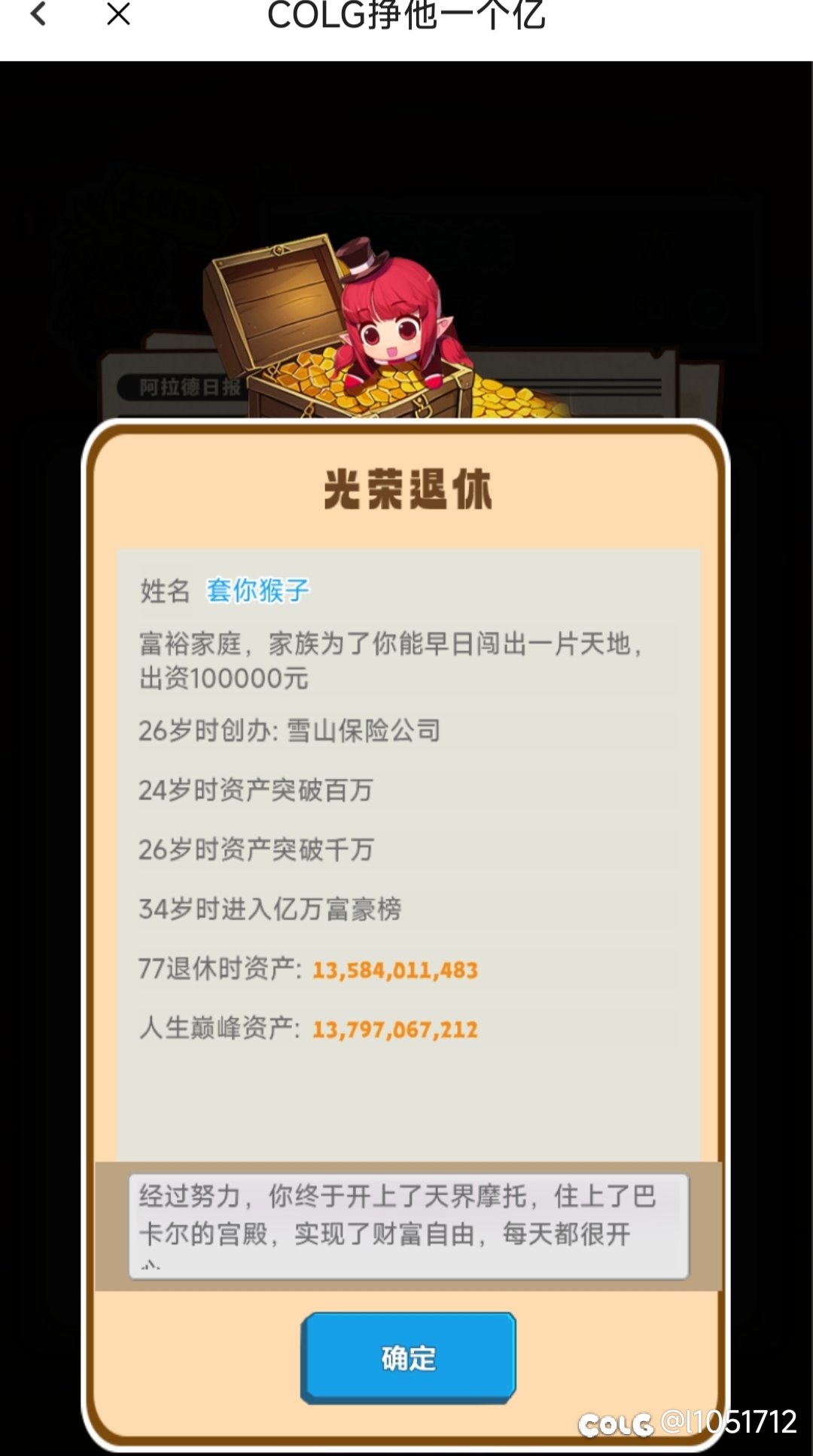Viewport: 813px width, 1456px height.
Task: Confirm the retirement dialog with 确定
Action: click(x=408, y=1357)
